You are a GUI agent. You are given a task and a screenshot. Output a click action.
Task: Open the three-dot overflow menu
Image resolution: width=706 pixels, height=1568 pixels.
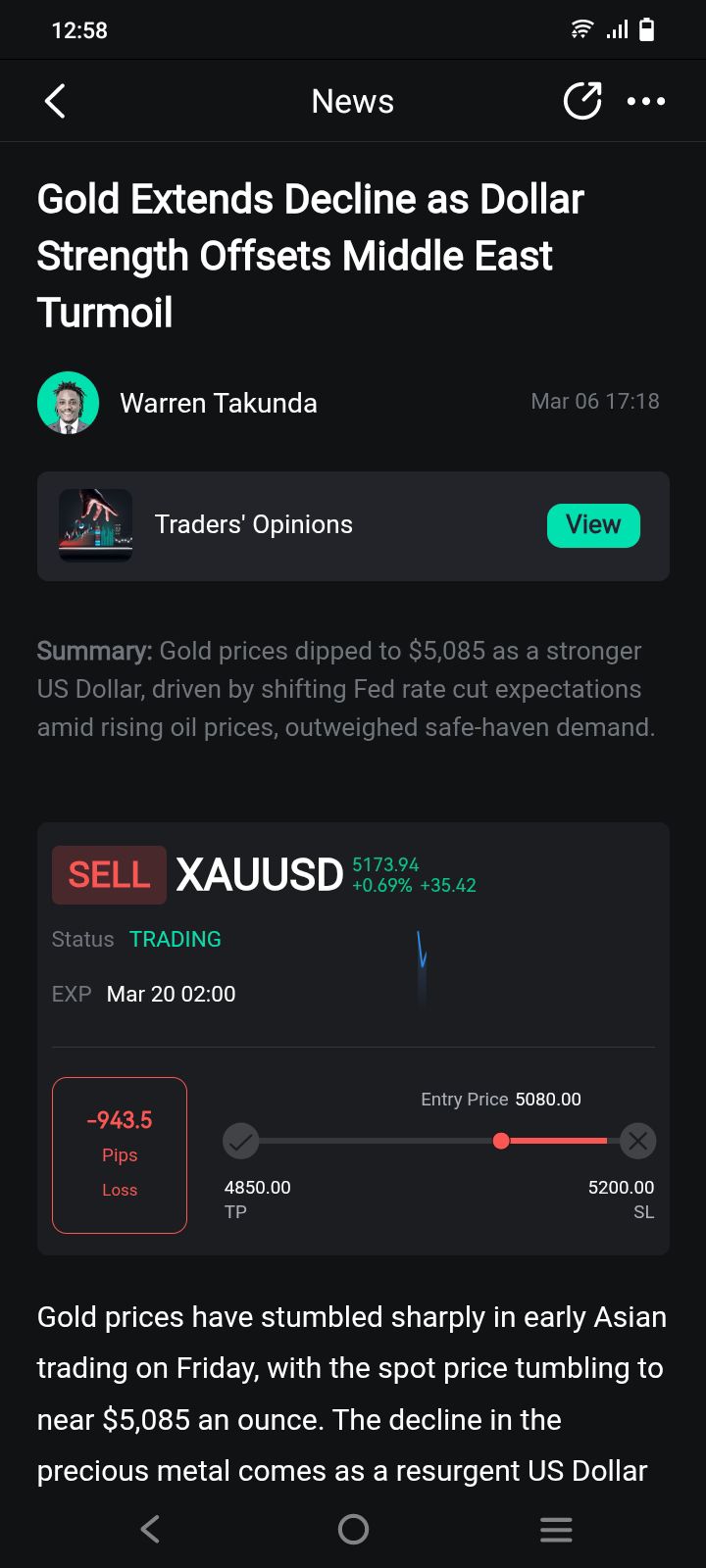point(646,101)
